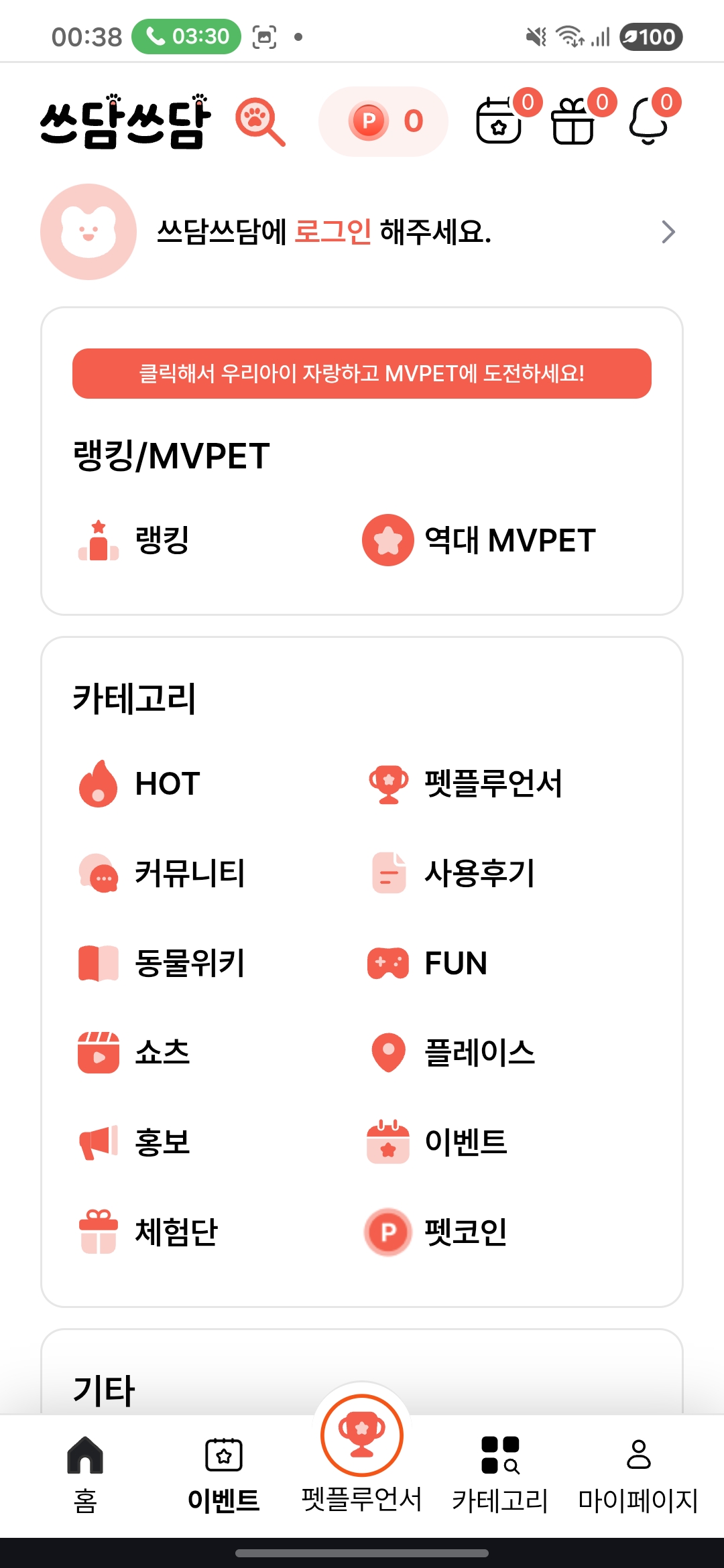Open the paw search icon
The height and width of the screenshot is (1568, 724).
(260, 121)
